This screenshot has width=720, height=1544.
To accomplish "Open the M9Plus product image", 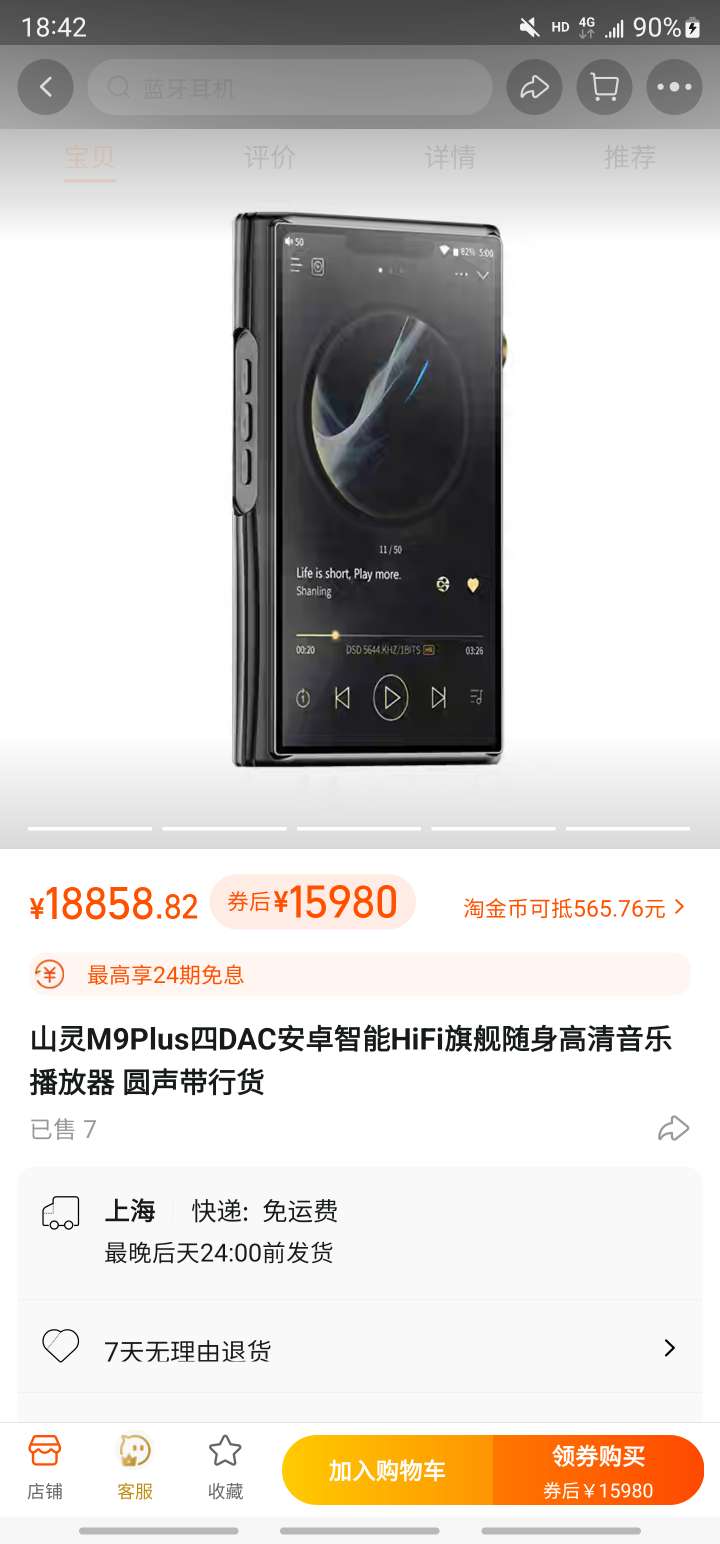I will [366, 490].
